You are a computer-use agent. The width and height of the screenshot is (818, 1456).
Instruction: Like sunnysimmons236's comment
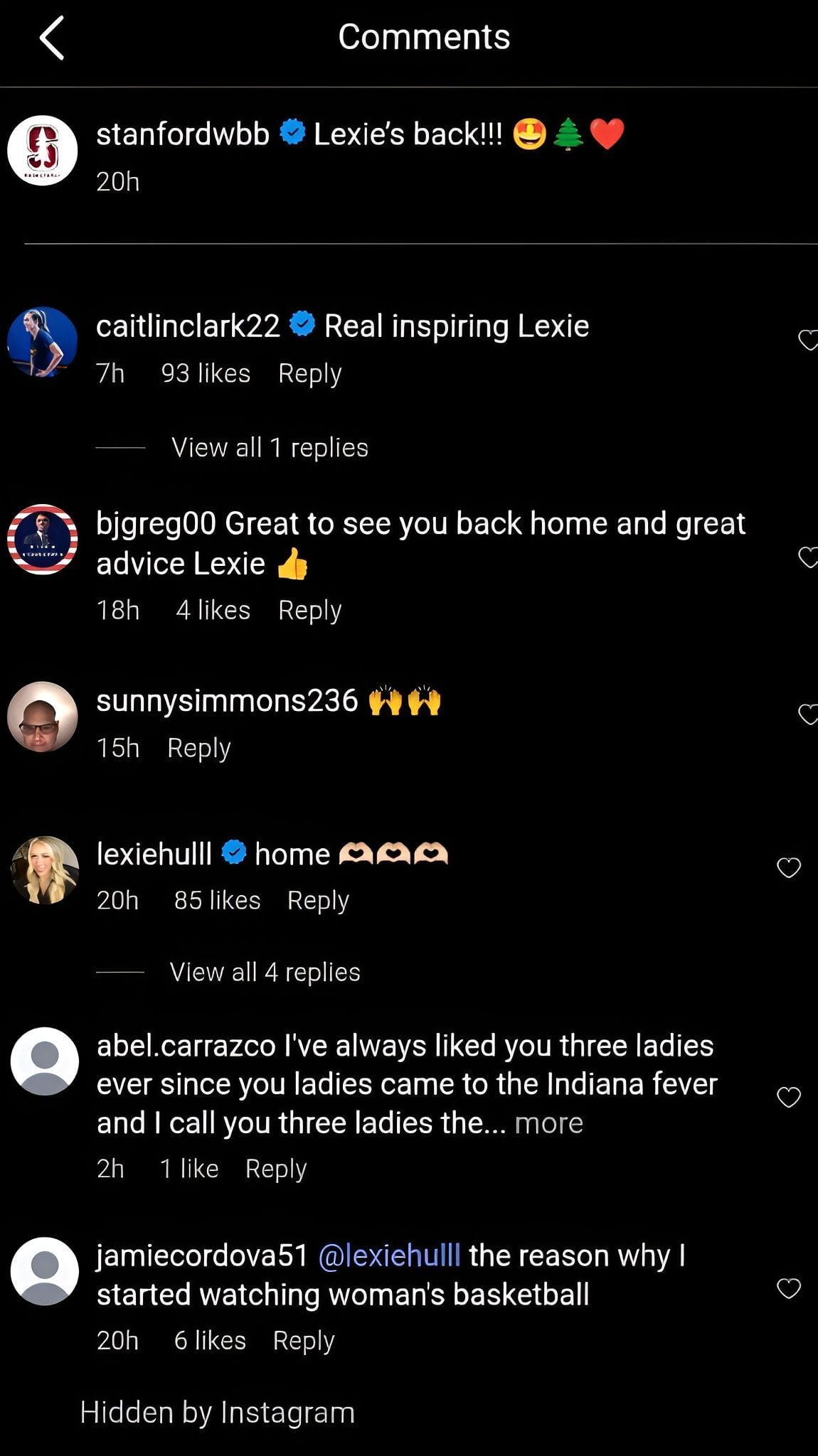807,714
